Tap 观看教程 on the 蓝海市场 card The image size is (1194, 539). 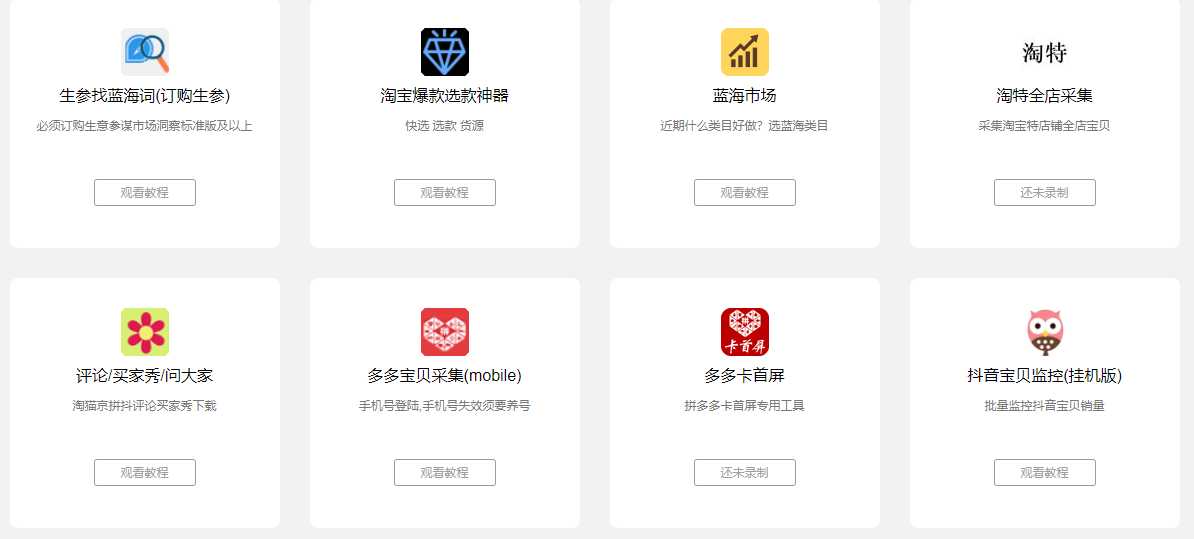[x=745, y=193]
